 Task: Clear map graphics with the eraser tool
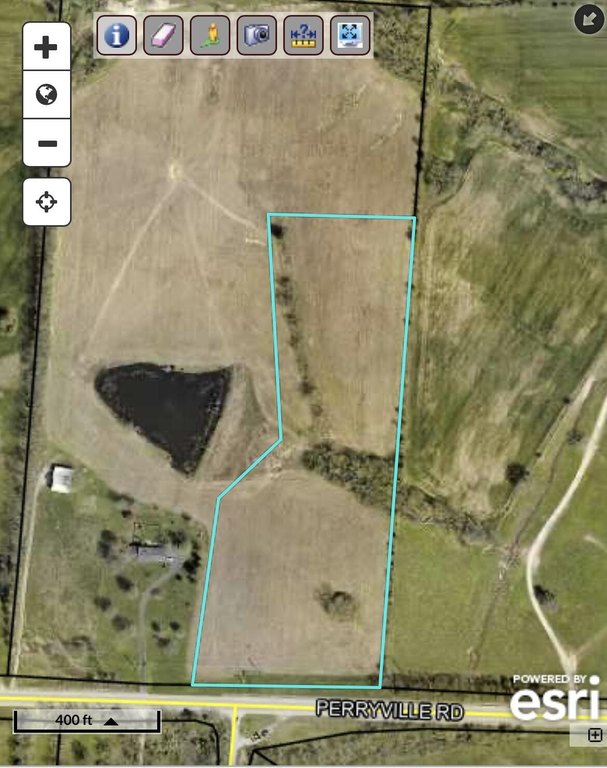164,35
